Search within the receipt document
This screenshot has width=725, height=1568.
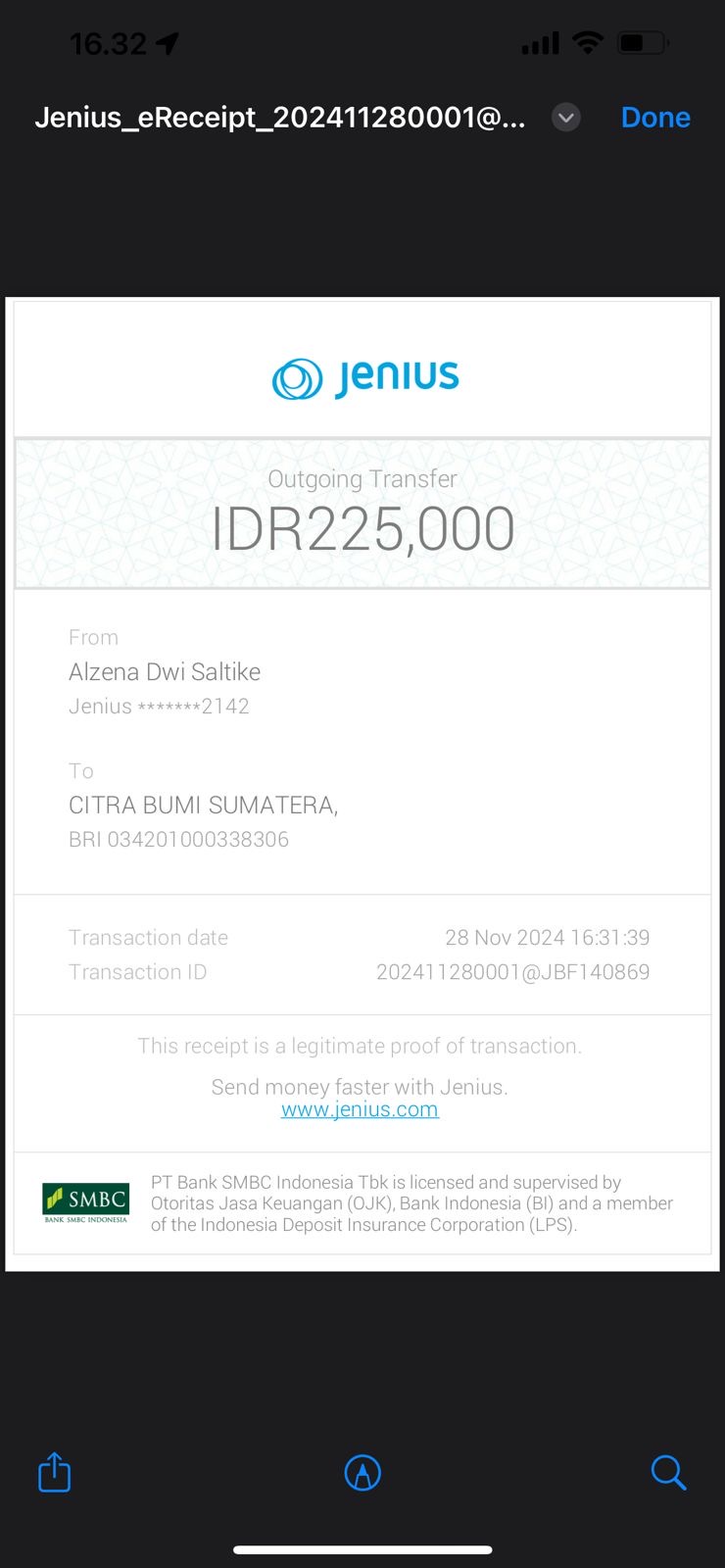coord(668,1472)
